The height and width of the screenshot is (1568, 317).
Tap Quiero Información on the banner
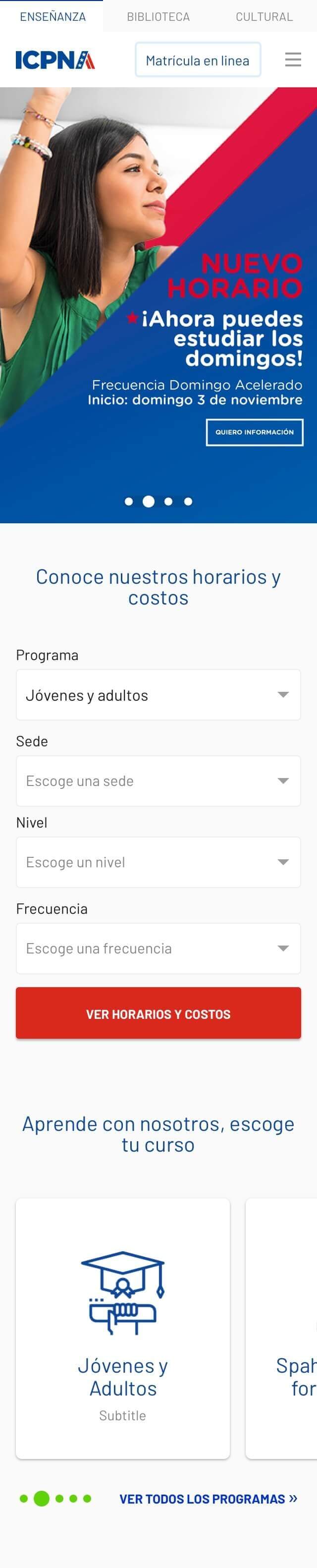point(254,432)
